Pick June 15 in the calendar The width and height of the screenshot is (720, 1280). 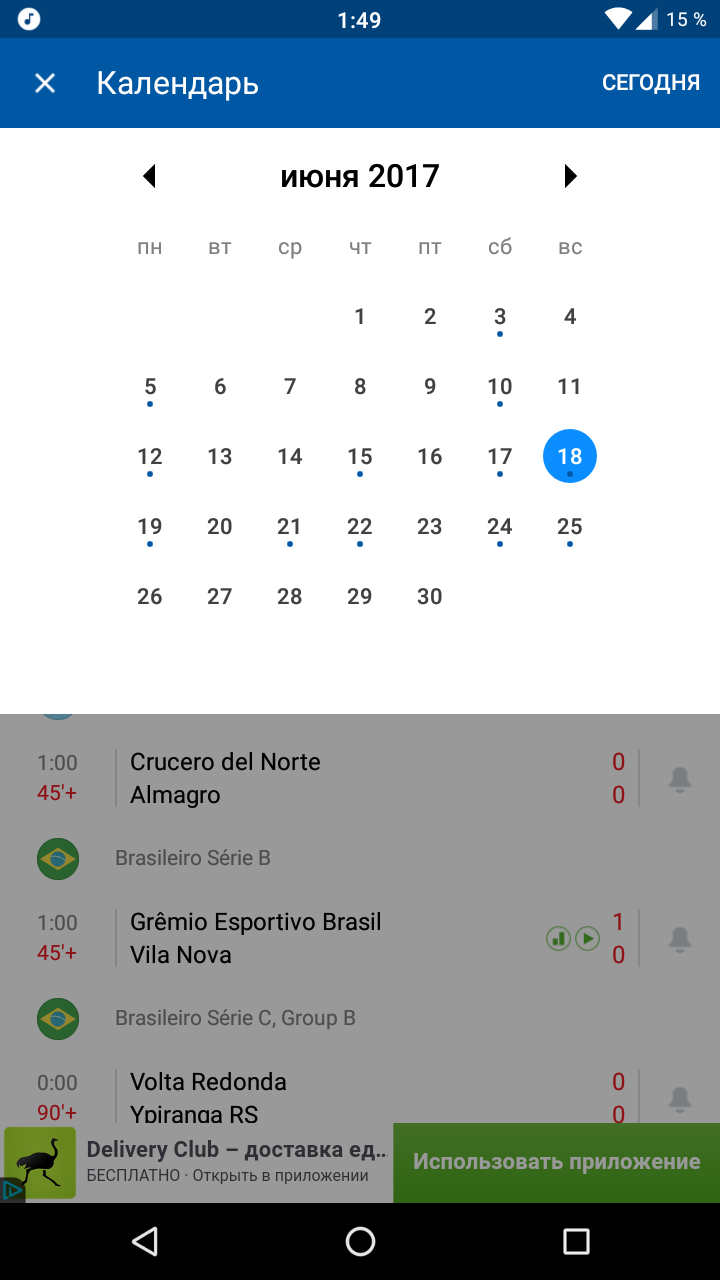[360, 457]
